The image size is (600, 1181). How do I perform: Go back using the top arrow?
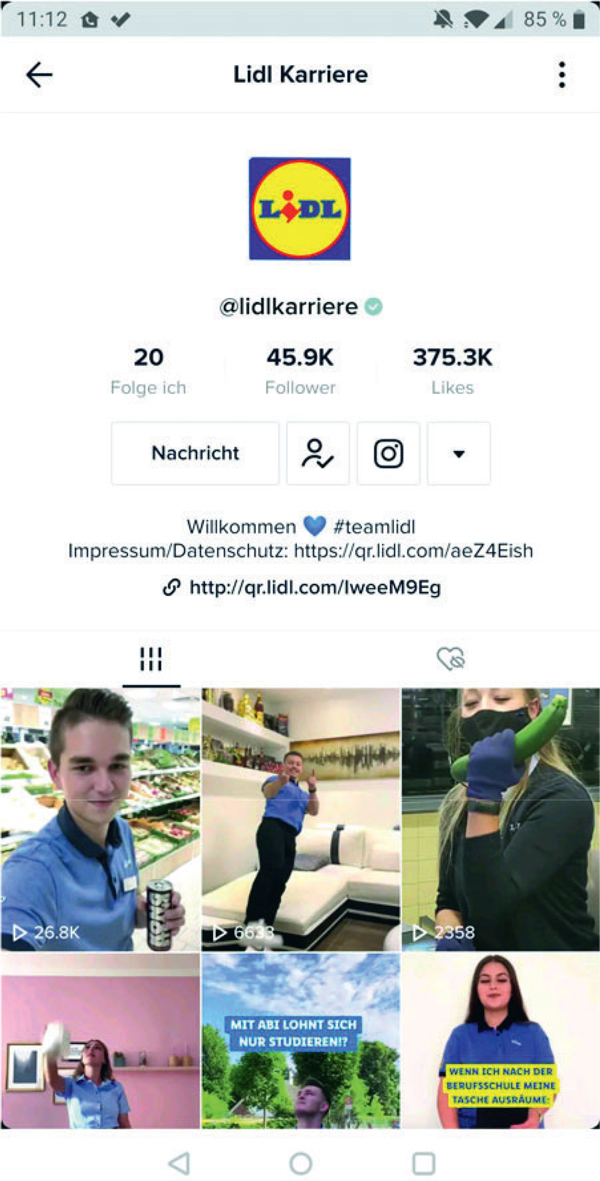tap(39, 75)
